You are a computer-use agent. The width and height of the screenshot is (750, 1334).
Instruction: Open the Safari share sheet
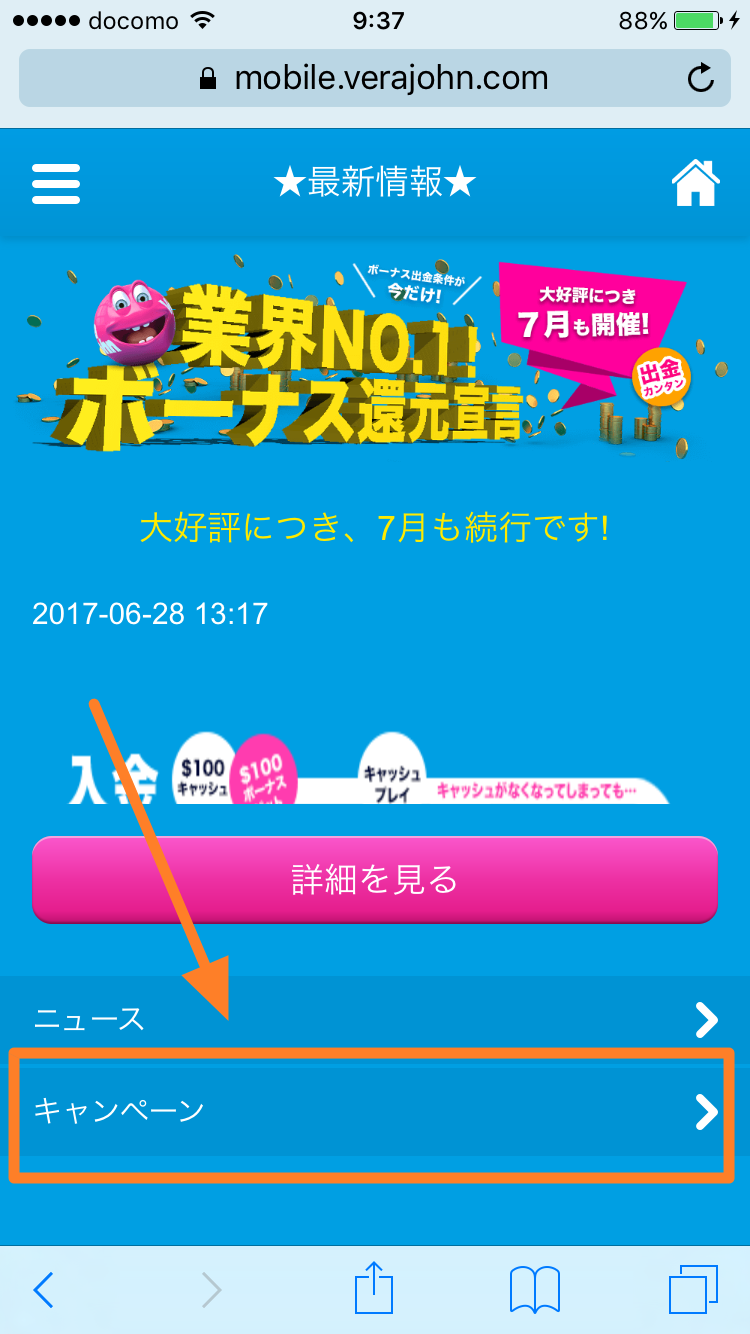375,1288
